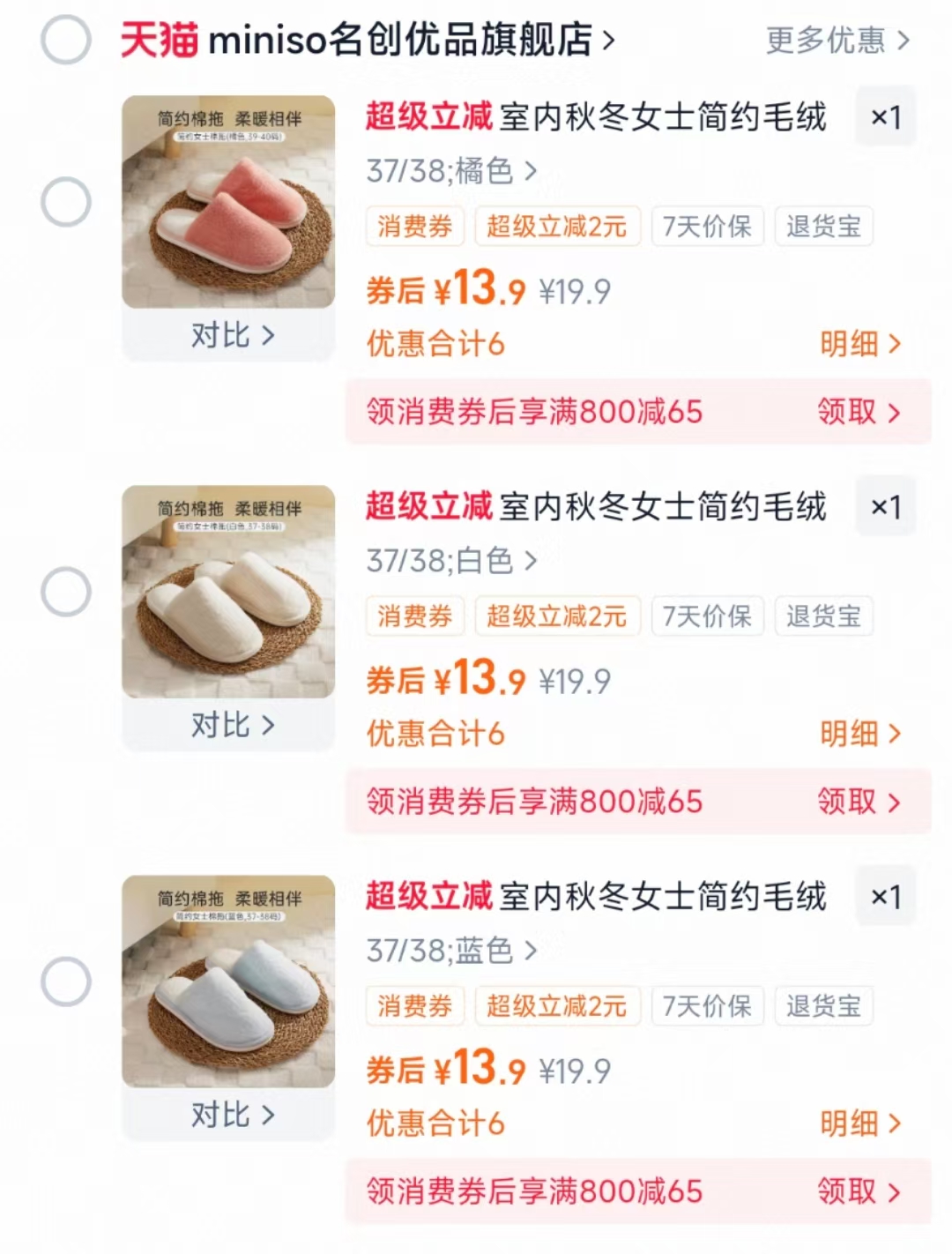Click the ×1 quantity on blue slippers

coord(886,895)
